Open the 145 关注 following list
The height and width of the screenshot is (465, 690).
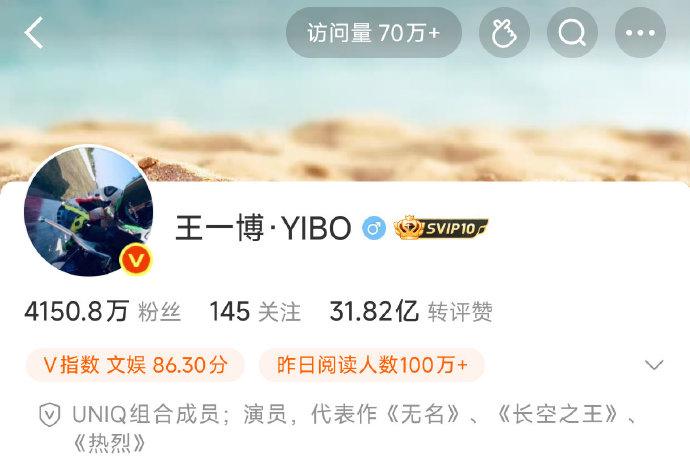[255, 311]
